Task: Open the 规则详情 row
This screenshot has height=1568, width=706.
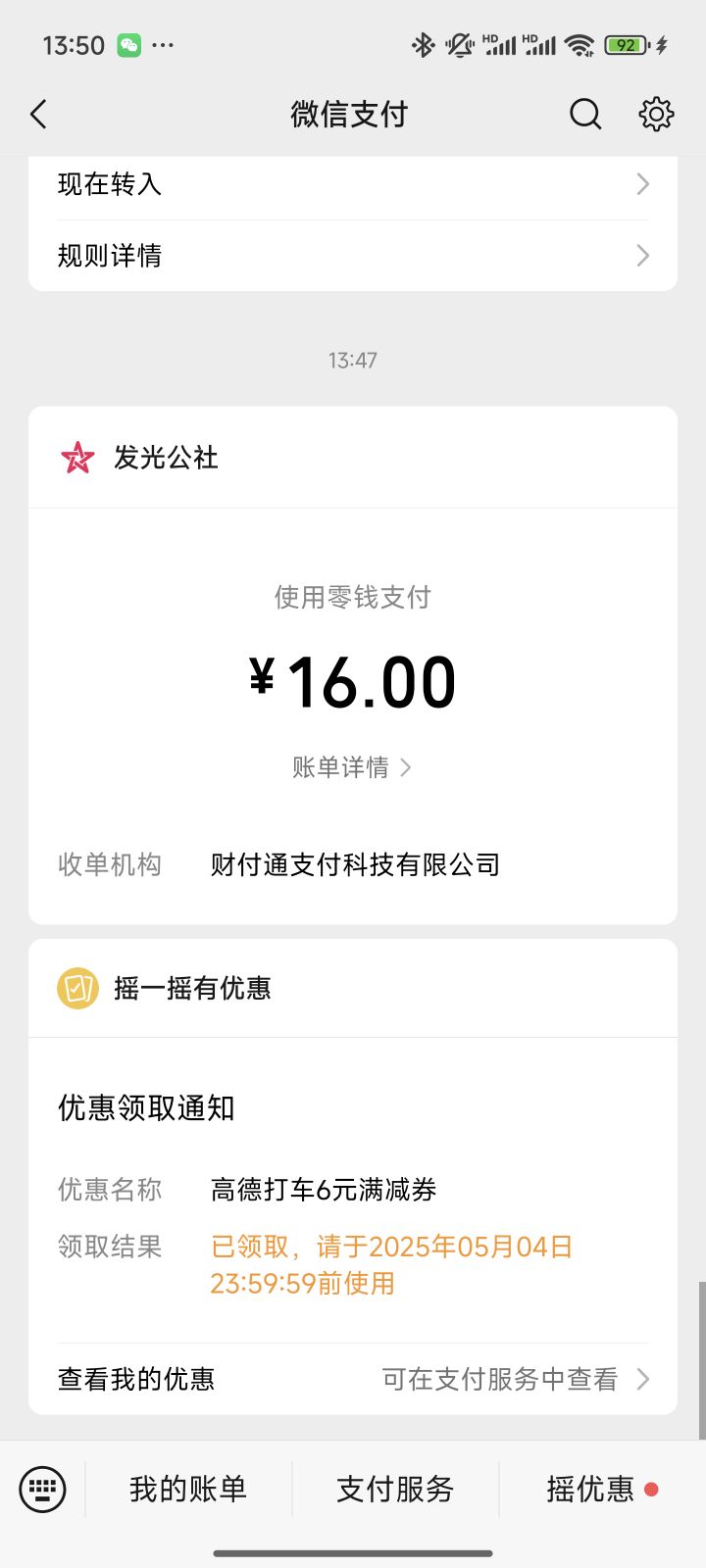Action: (x=353, y=256)
